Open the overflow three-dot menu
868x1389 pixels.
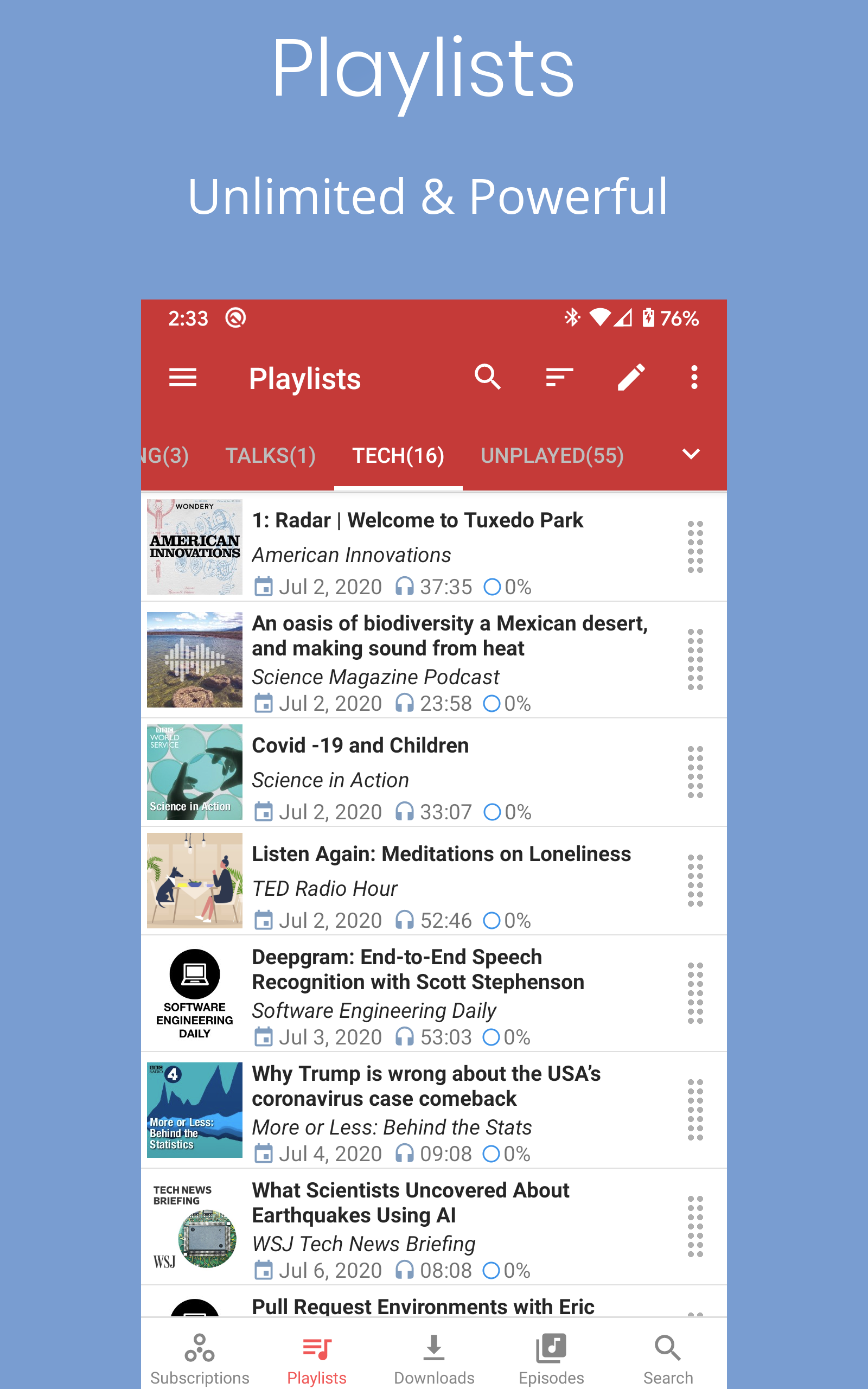tap(693, 378)
